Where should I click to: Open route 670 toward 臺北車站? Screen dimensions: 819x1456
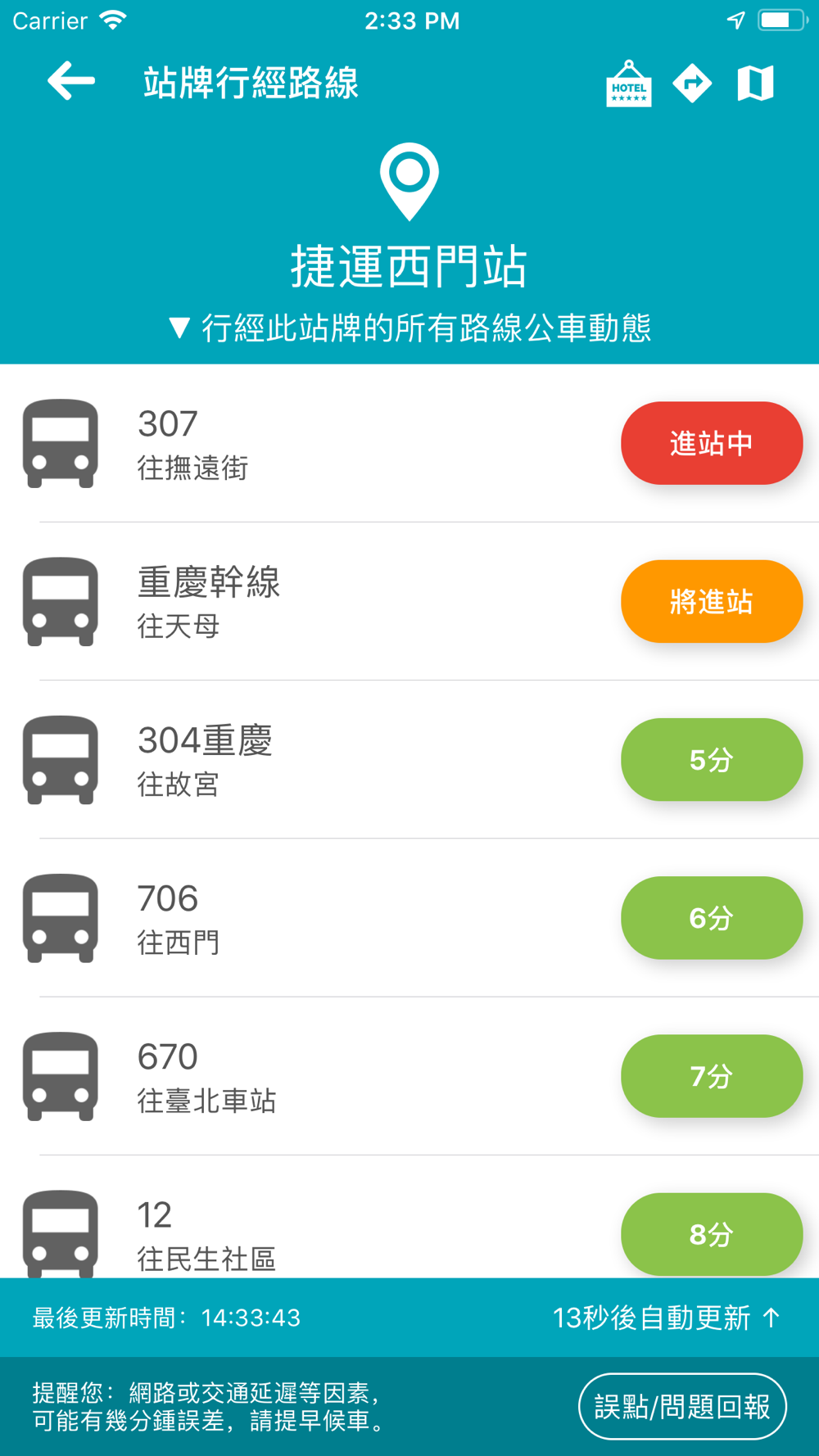click(x=409, y=1075)
